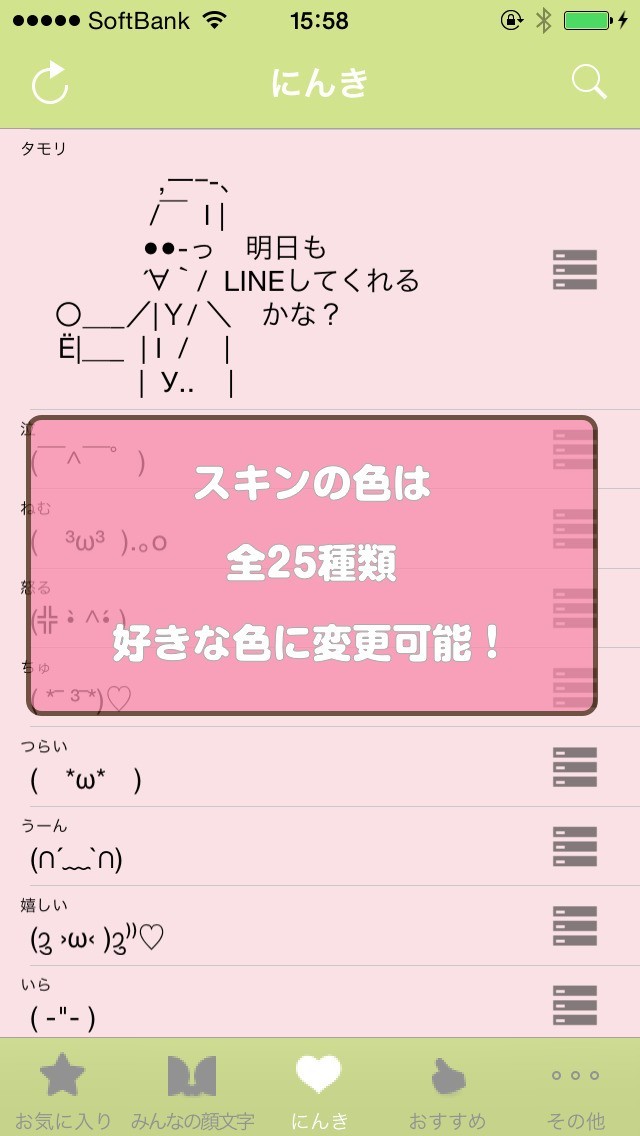Screen dimensions: 640x1136
Task: Open the list icon next to うーん
Action: 575,847
